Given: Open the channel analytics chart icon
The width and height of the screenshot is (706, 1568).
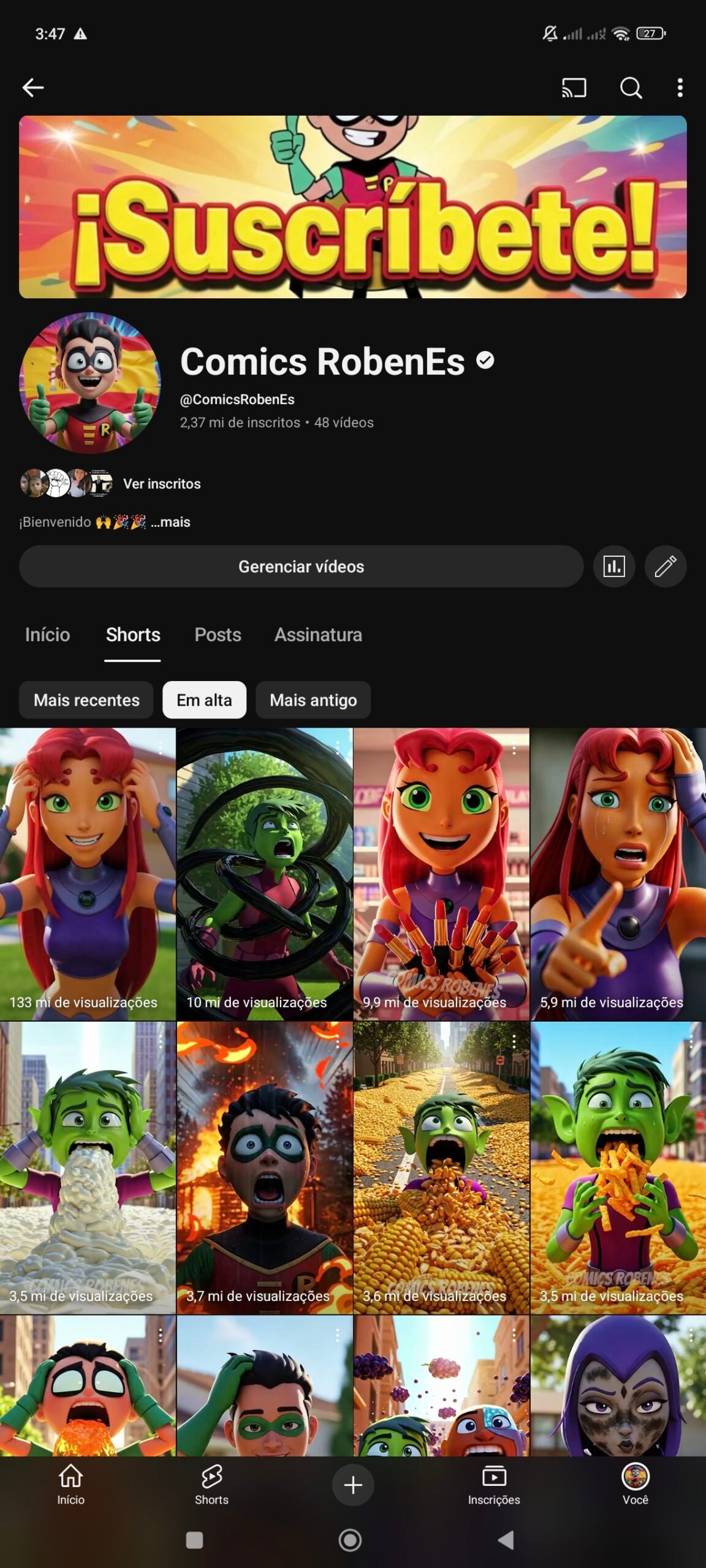Looking at the screenshot, I should pyautogui.click(x=614, y=567).
